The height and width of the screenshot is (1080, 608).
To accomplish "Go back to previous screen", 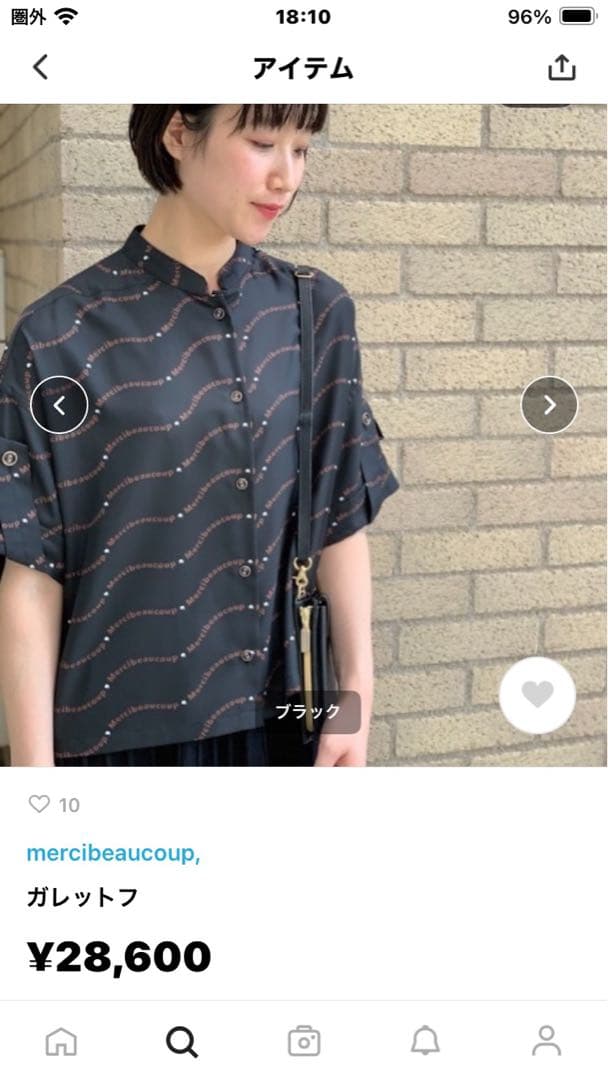I will point(40,67).
